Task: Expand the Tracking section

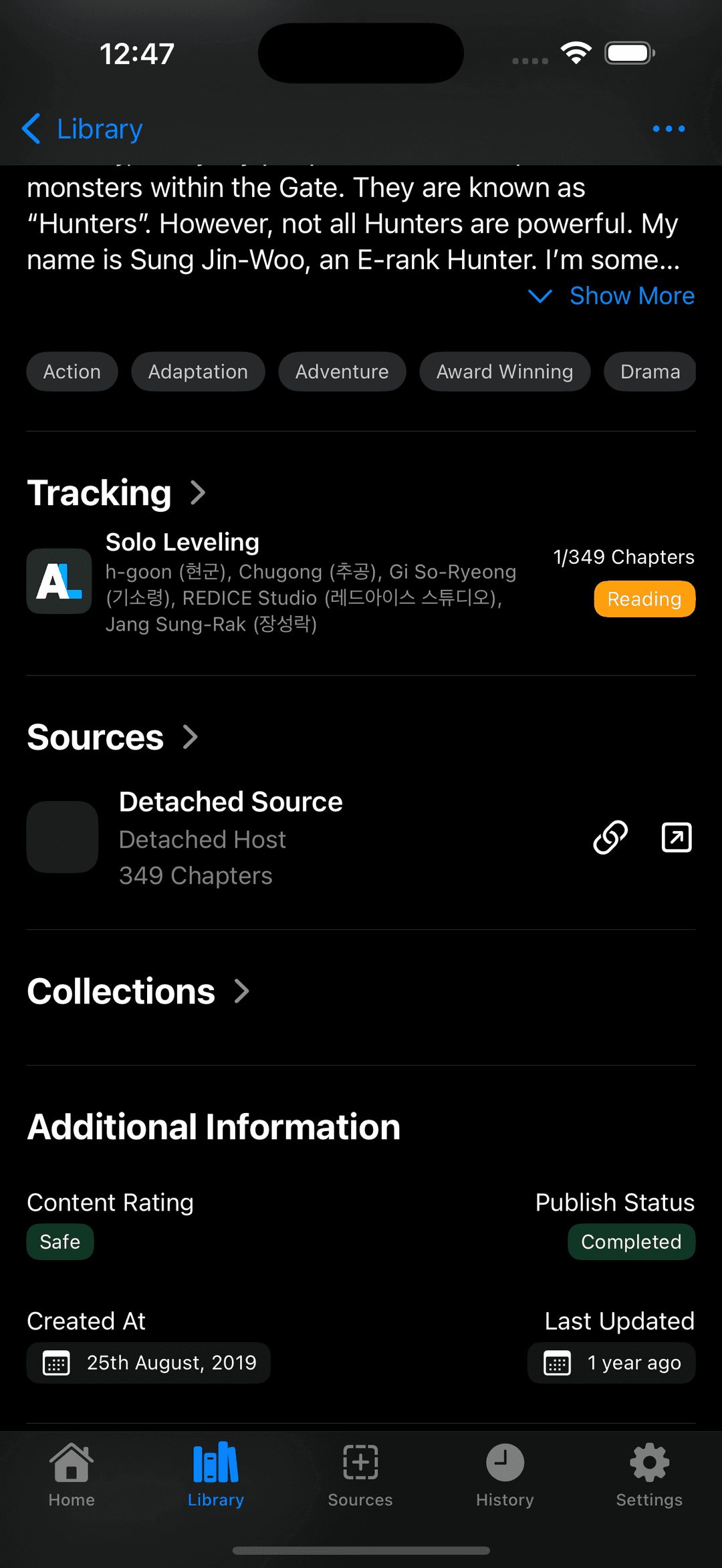Action: [118, 493]
